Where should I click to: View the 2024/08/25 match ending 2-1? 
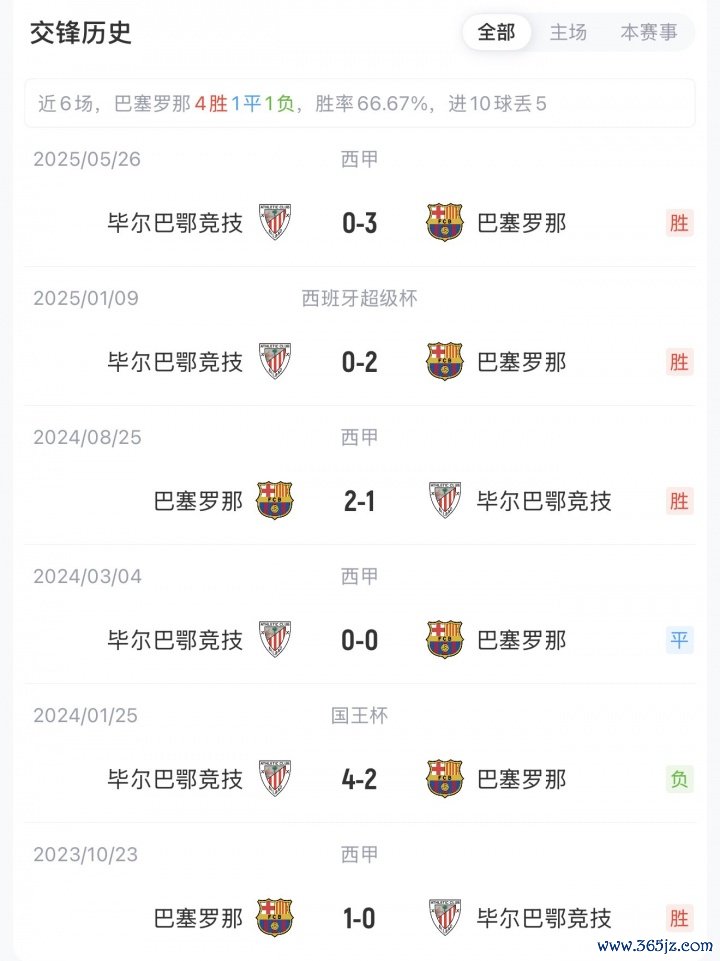click(x=360, y=500)
